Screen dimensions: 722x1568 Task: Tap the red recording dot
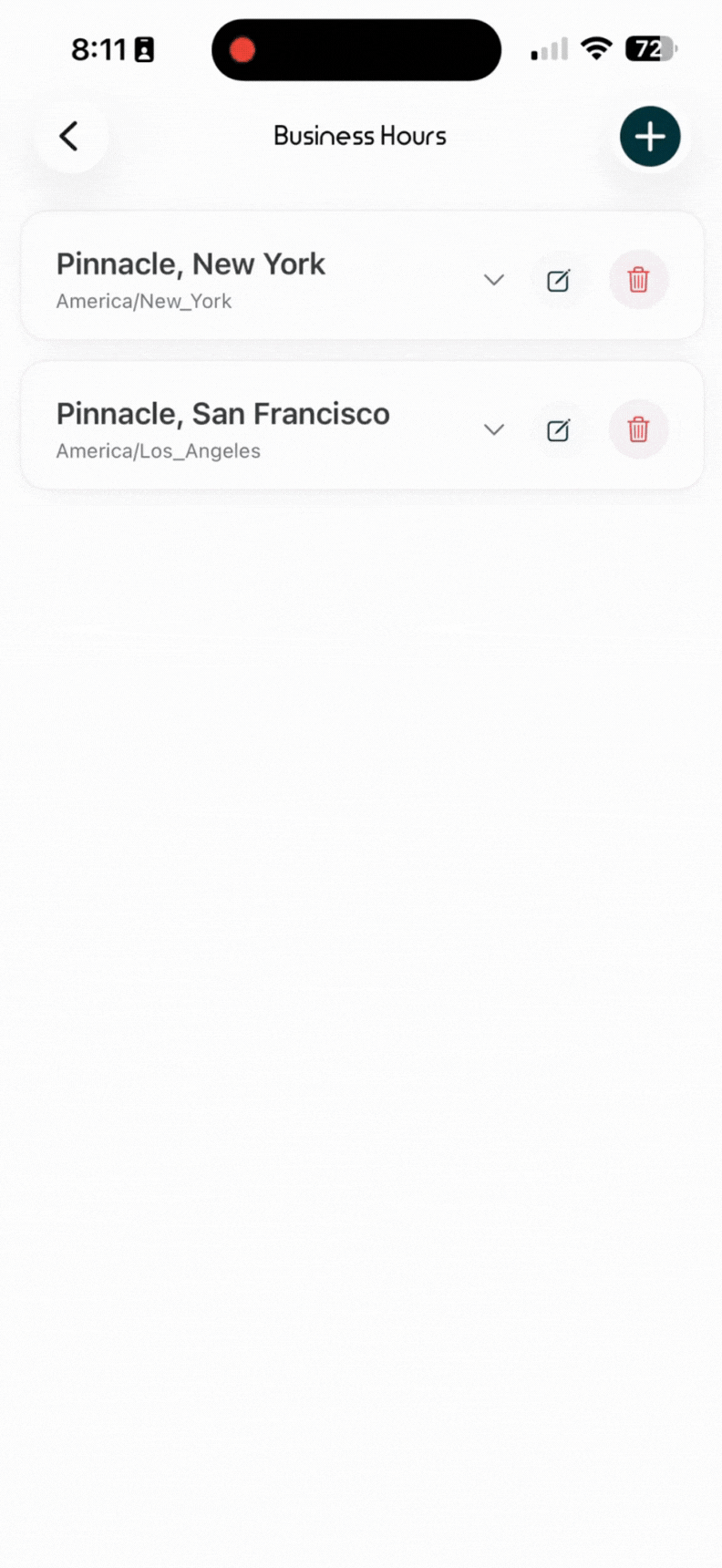(x=242, y=49)
